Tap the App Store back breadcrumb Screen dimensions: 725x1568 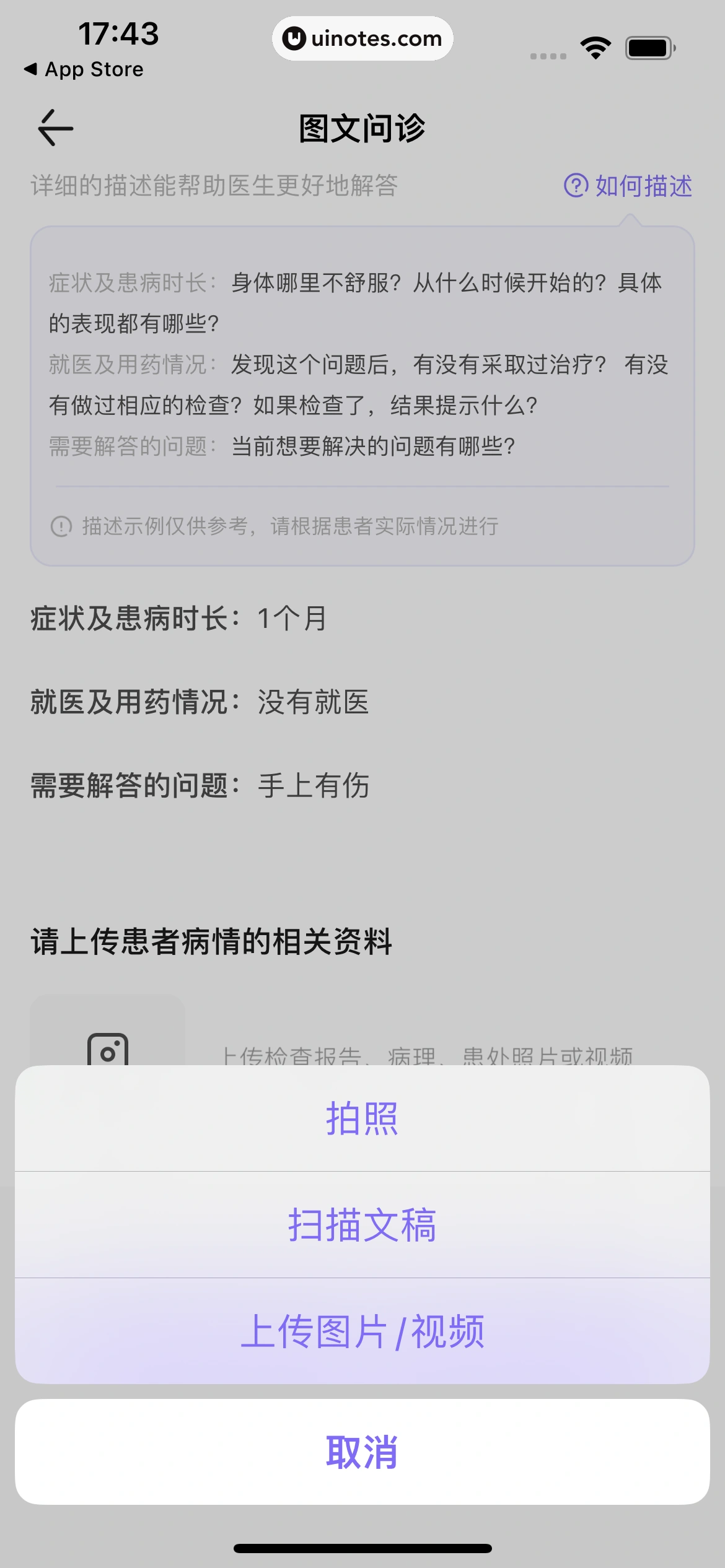coord(83,69)
